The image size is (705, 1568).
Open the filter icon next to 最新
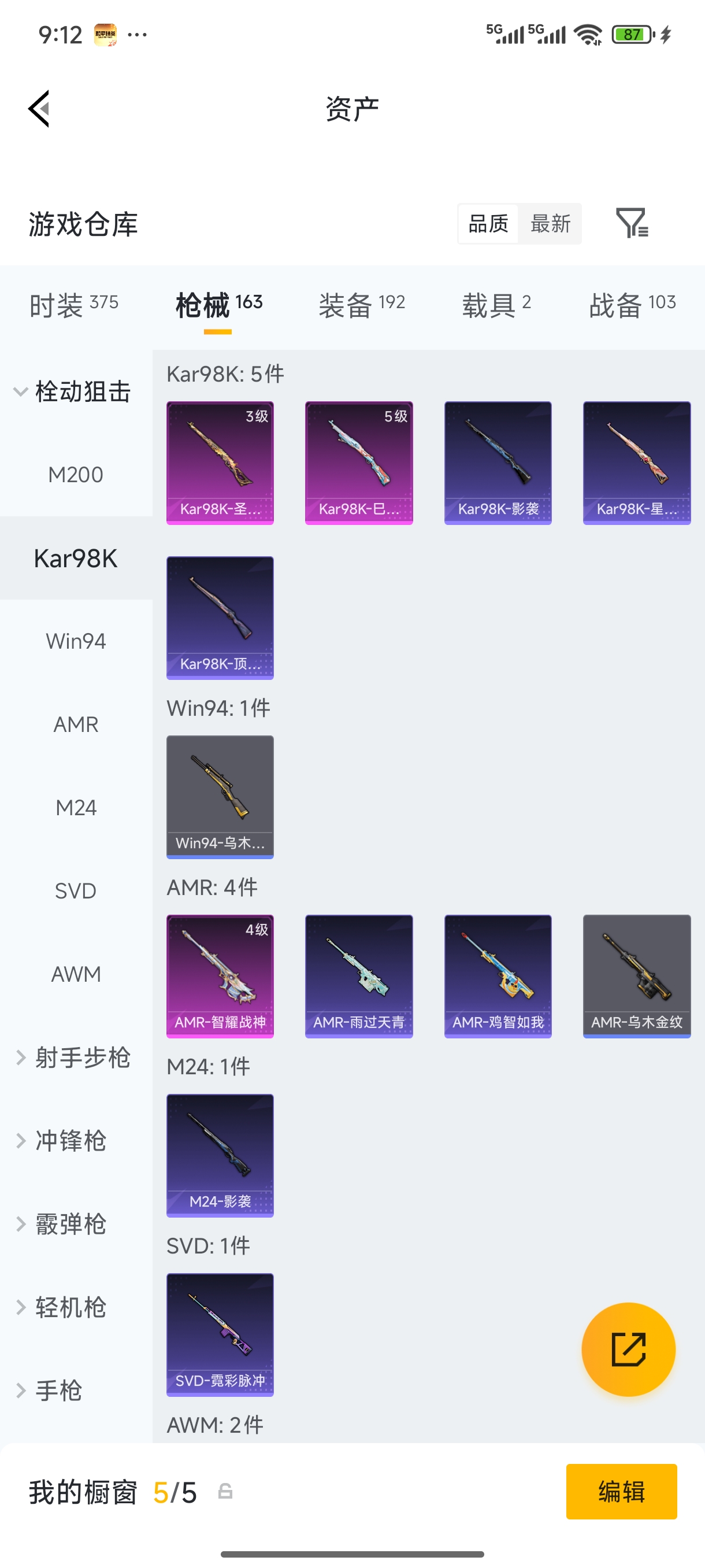coord(632,223)
